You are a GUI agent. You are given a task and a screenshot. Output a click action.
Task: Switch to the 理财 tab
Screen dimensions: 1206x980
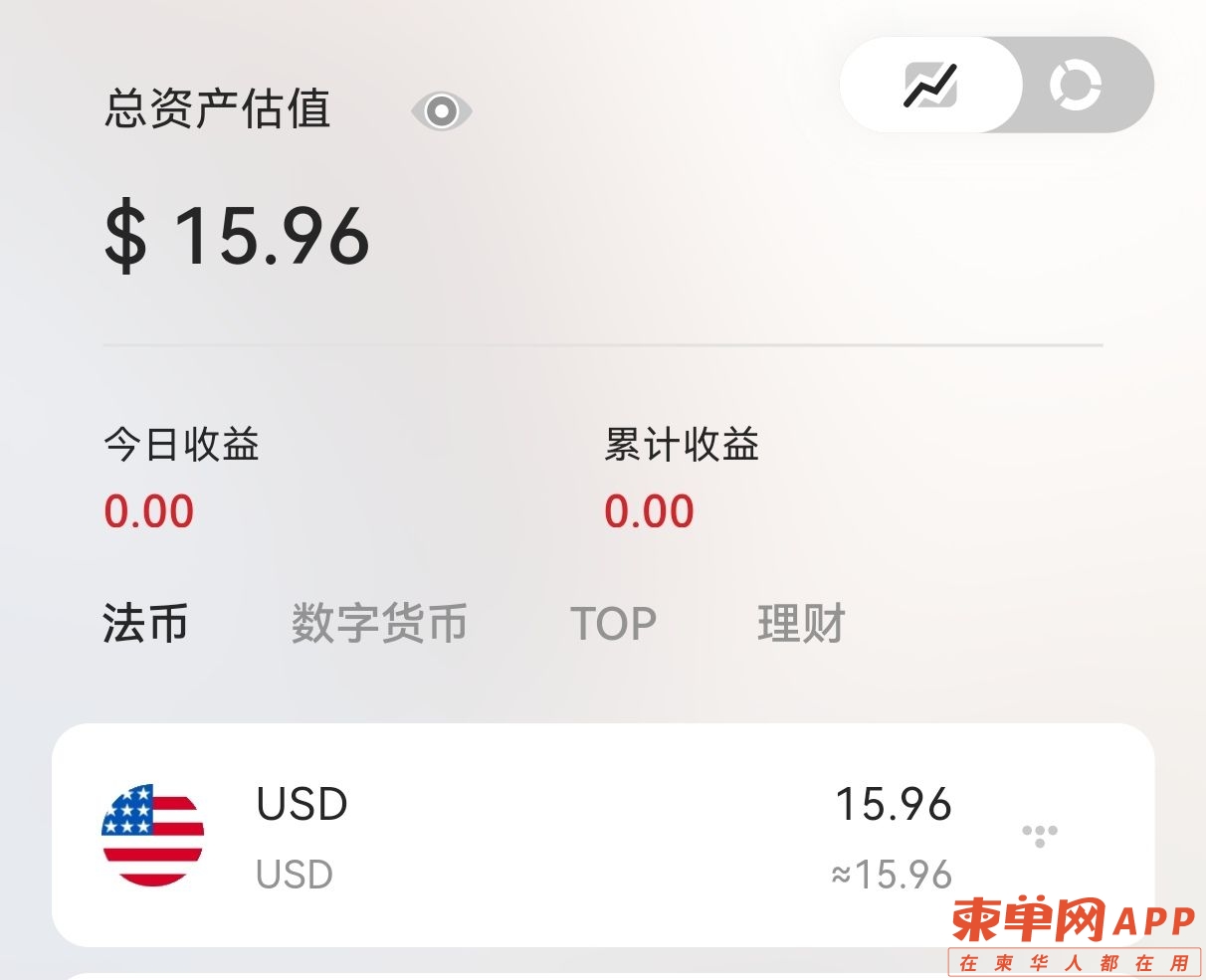click(x=801, y=624)
